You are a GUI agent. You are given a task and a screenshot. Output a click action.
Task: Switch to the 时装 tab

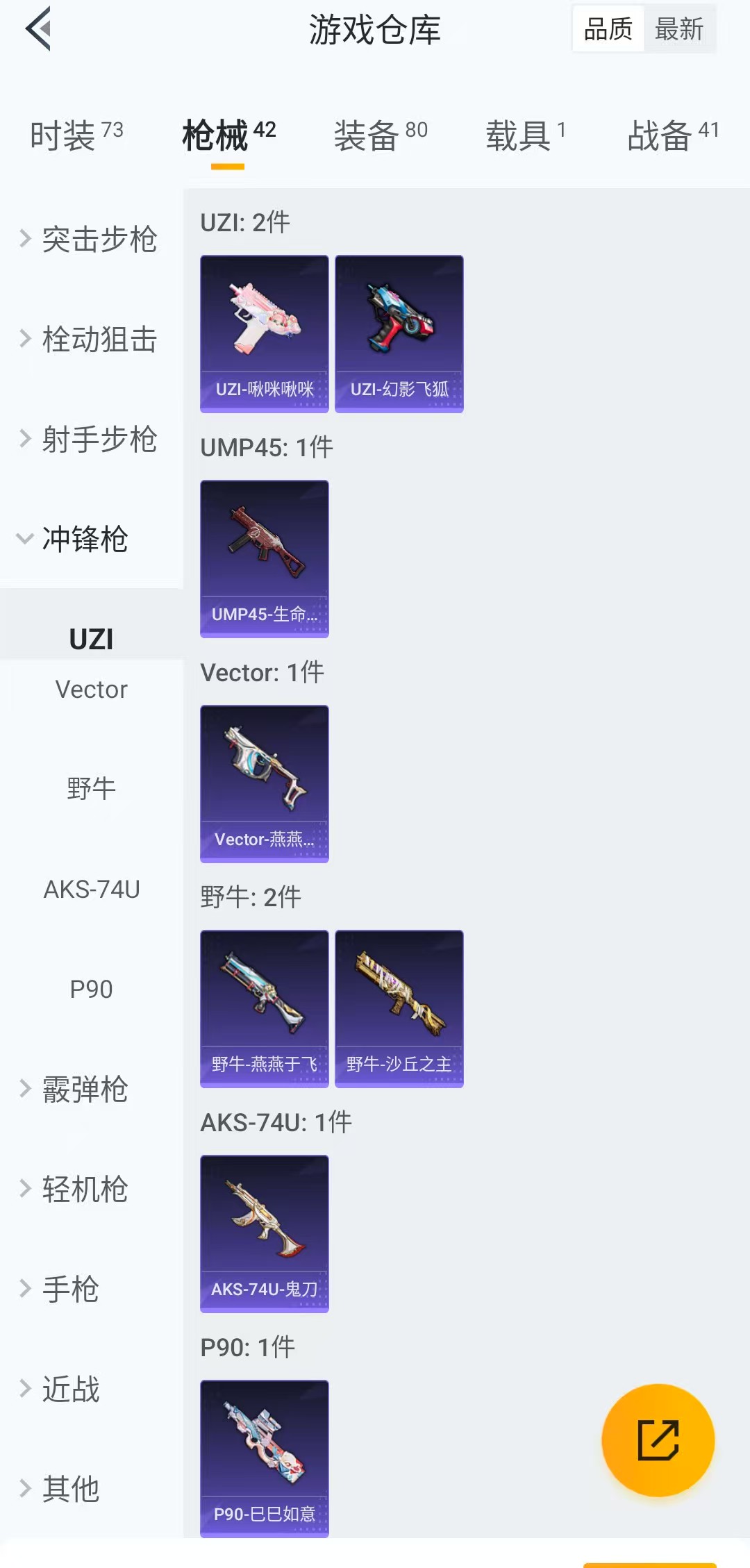tap(76, 135)
